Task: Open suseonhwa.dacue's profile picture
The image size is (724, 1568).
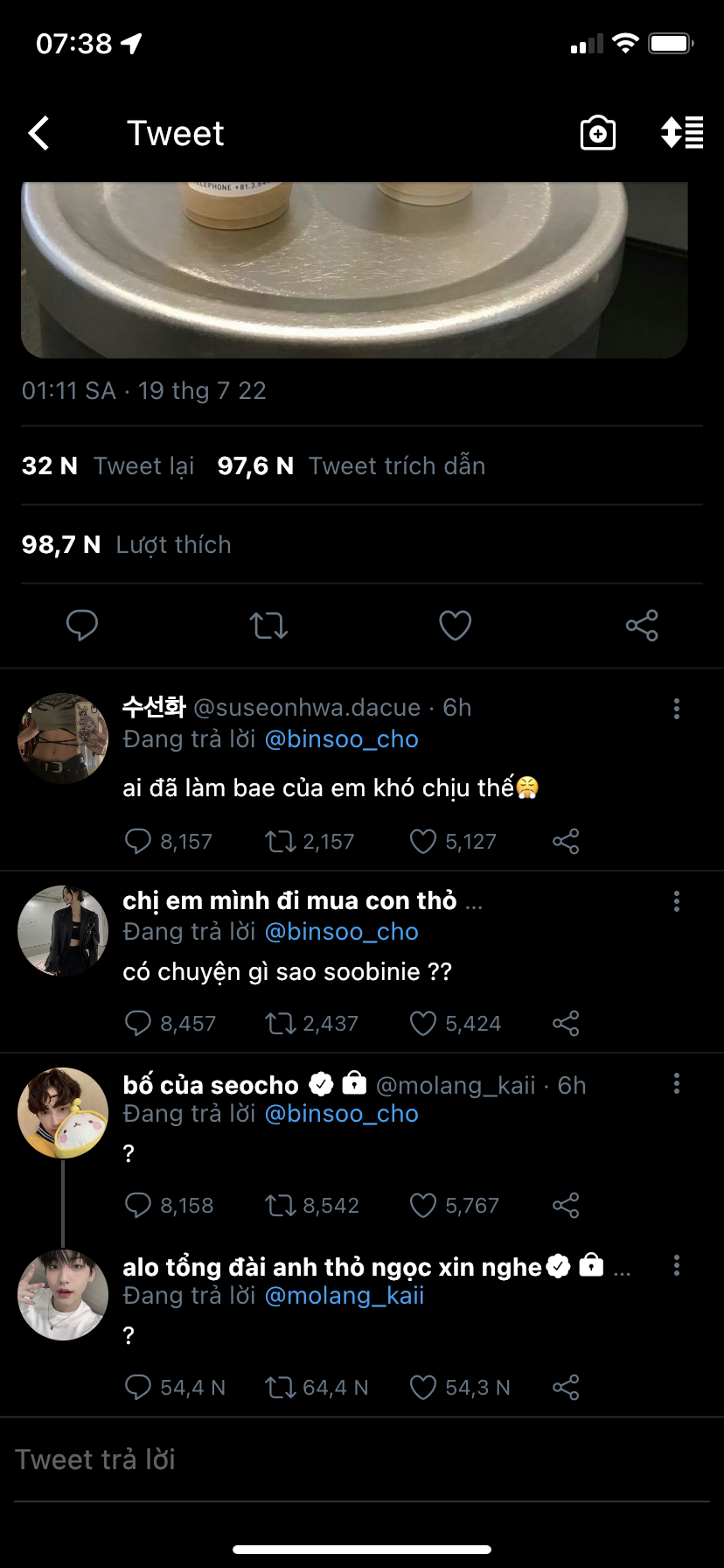Action: (x=63, y=738)
